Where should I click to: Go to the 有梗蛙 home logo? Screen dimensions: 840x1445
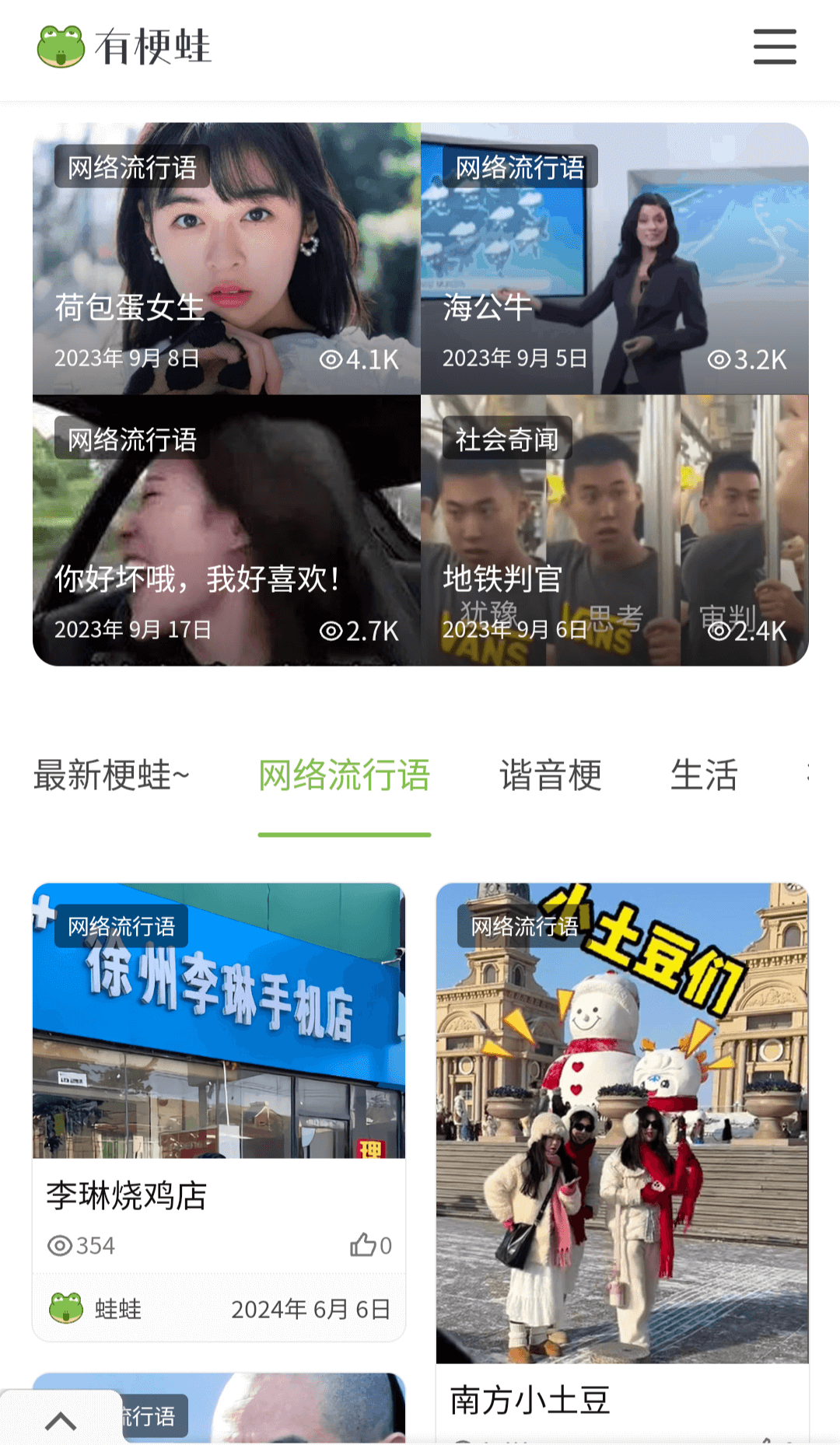pyautogui.click(x=124, y=47)
